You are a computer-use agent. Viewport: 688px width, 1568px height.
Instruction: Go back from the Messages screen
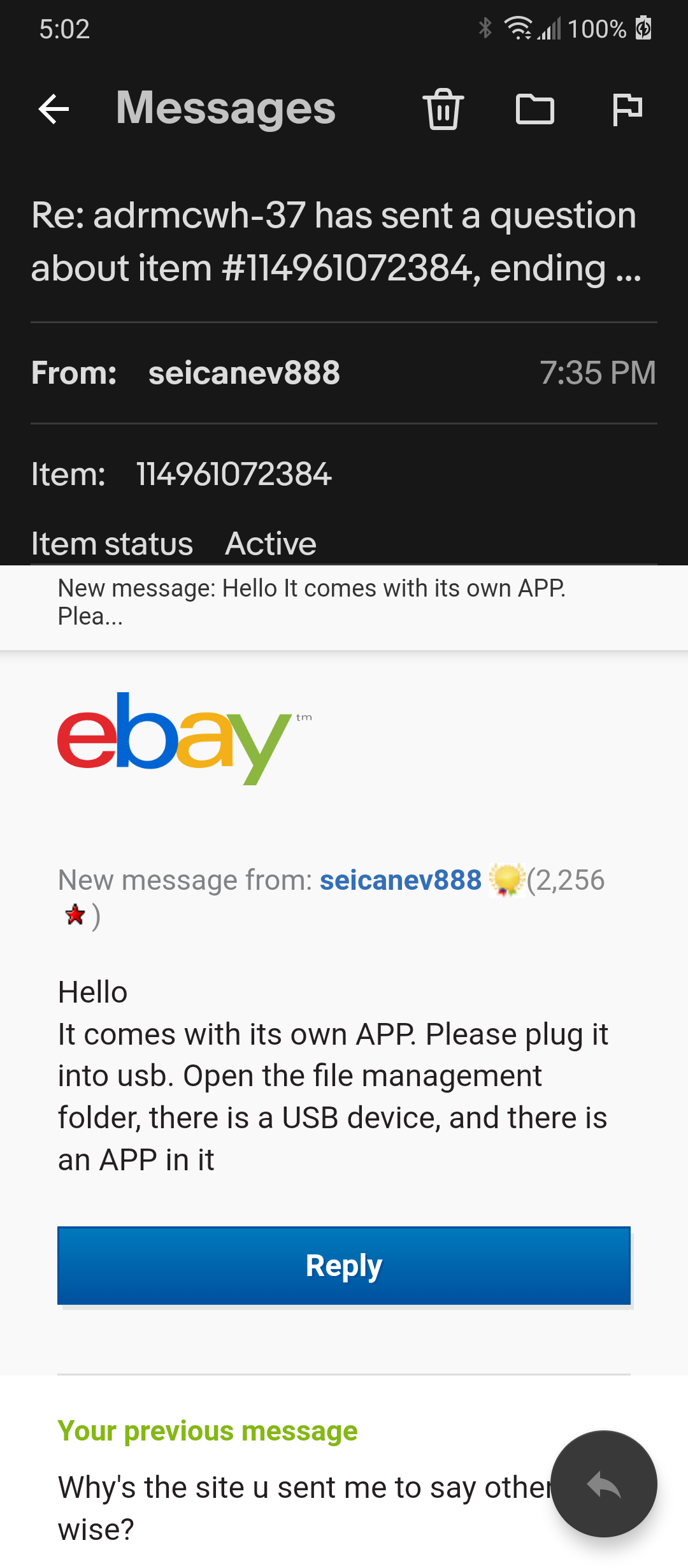pyautogui.click(x=54, y=109)
